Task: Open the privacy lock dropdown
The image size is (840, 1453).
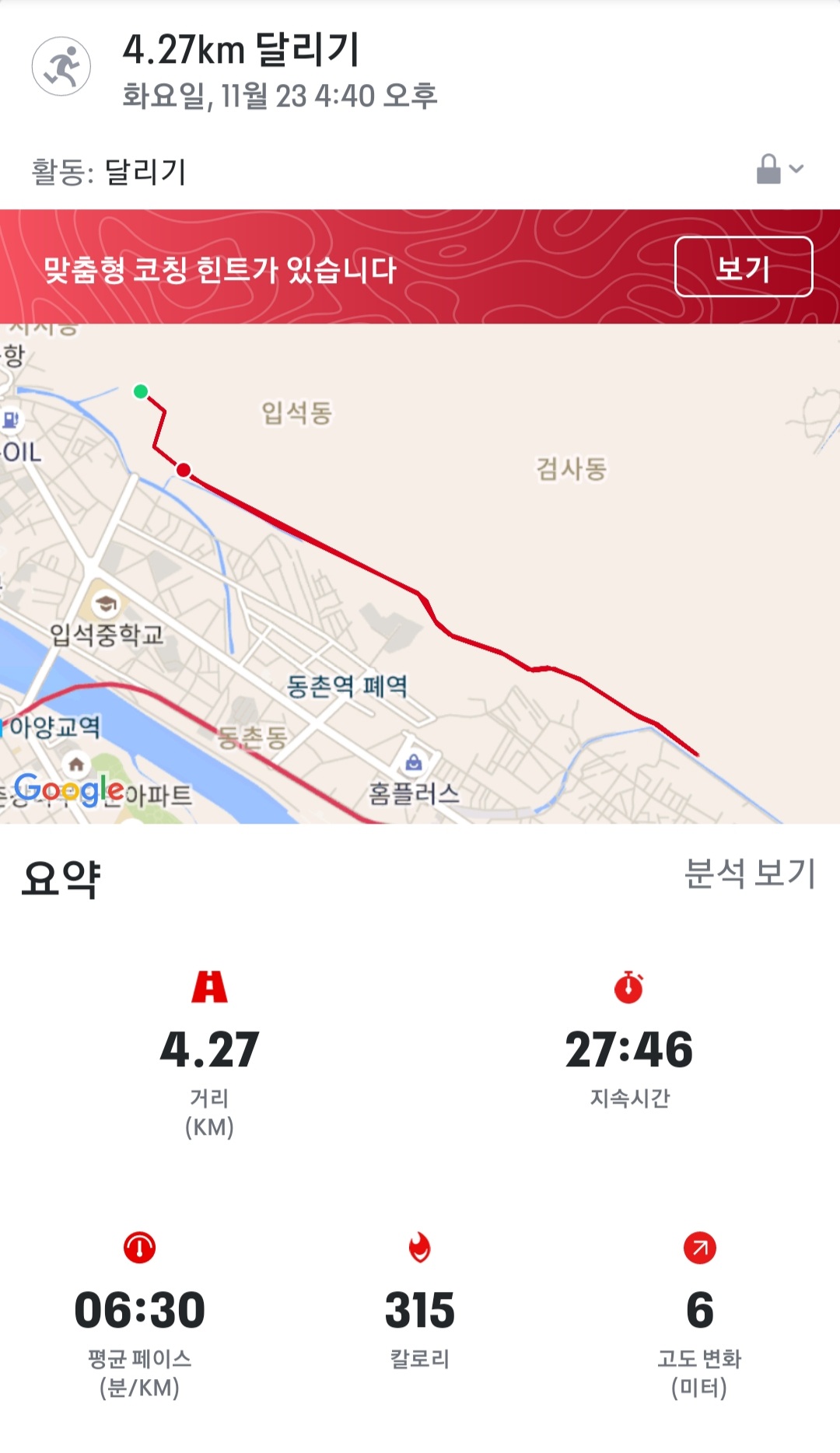Action: 779,169
